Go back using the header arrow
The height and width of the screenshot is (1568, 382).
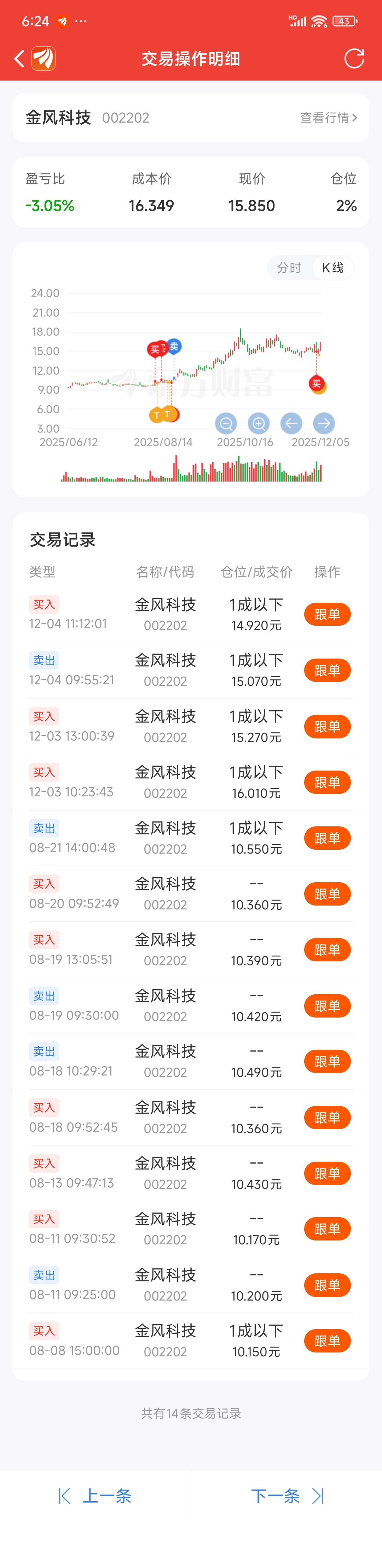(x=19, y=58)
